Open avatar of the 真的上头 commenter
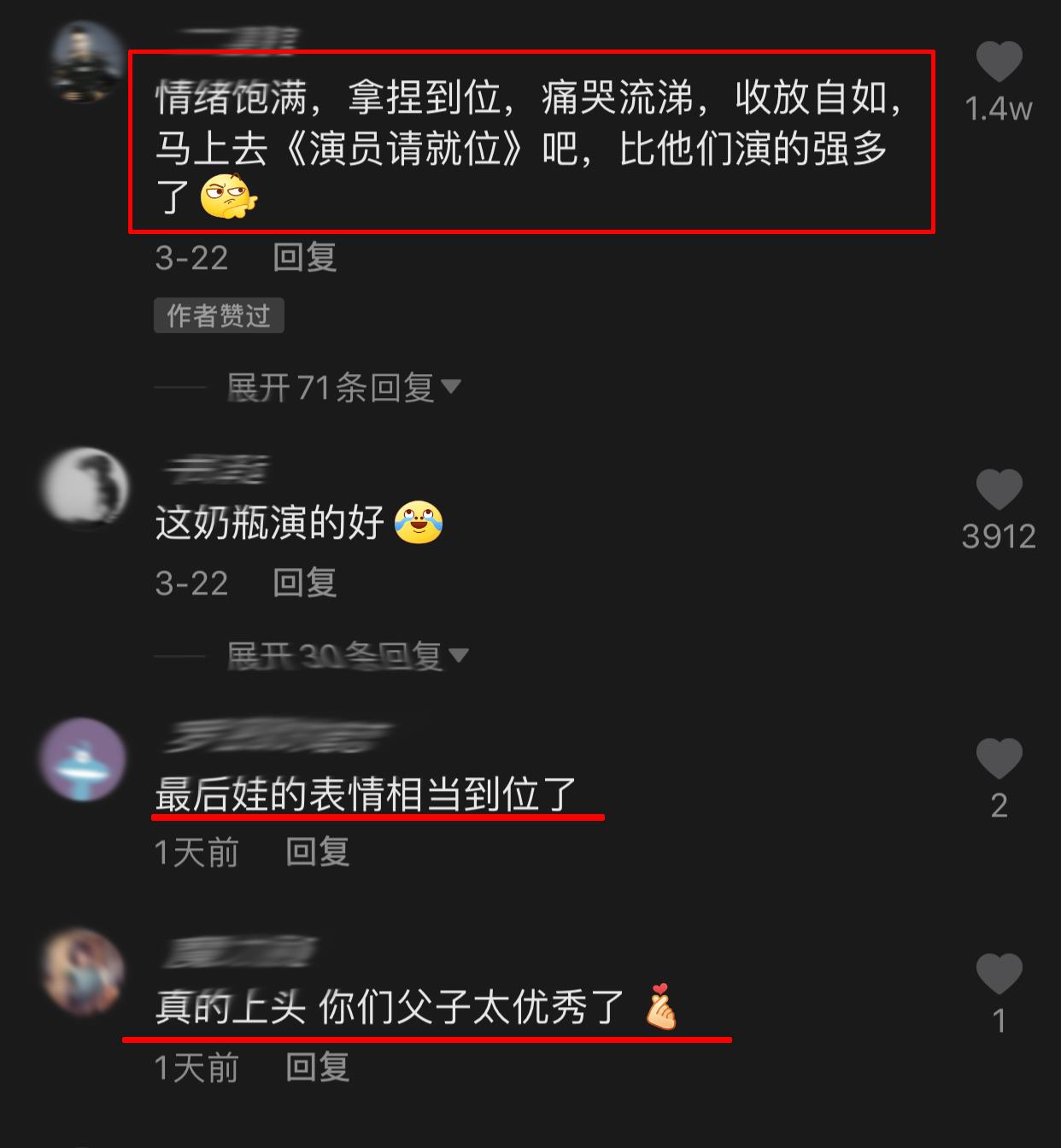This screenshot has height=1148, width=1061. 83,972
